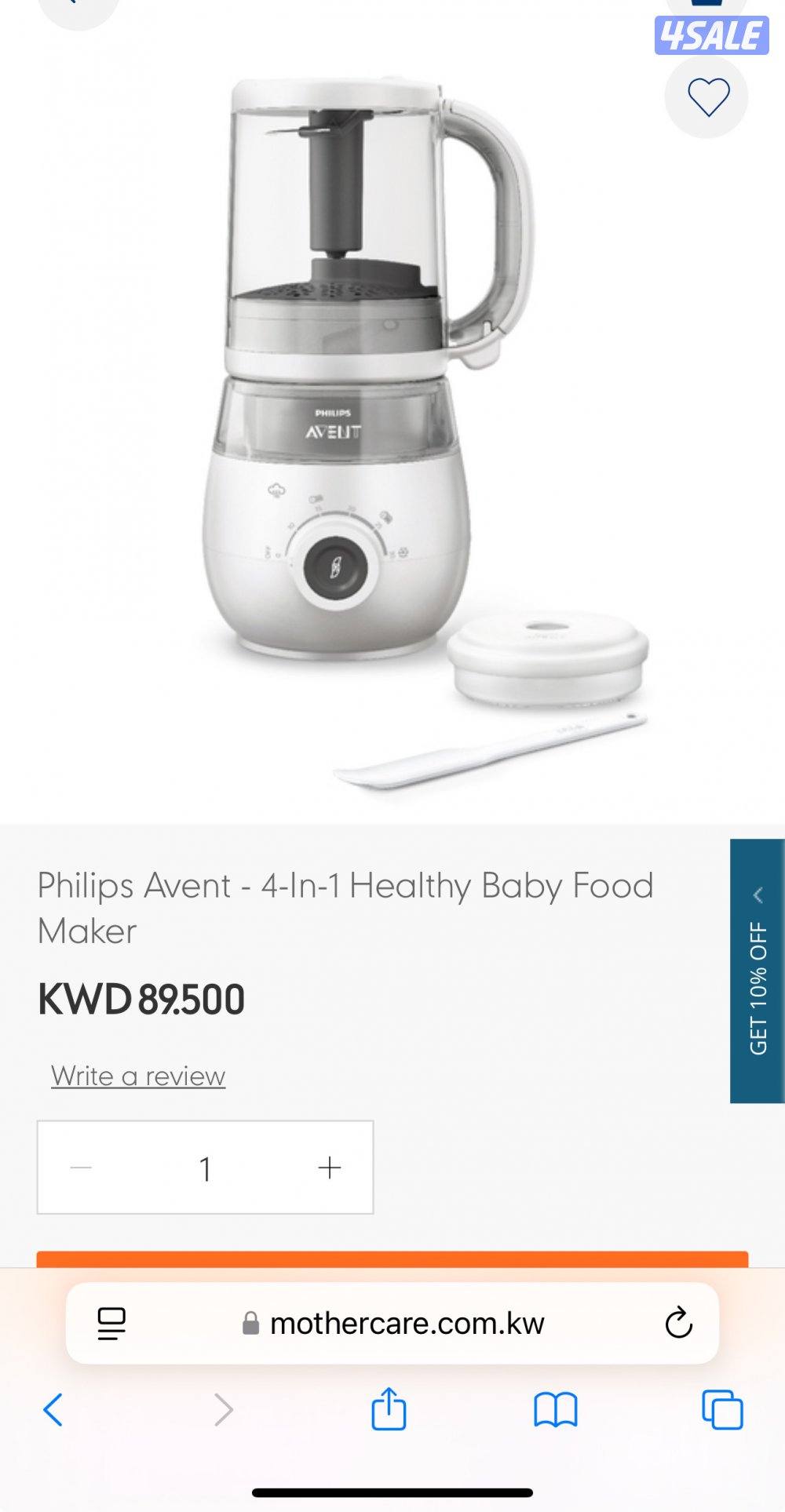Viewport: 785px width, 1512px height.
Task: Open the Write a review link
Action: point(138,1075)
